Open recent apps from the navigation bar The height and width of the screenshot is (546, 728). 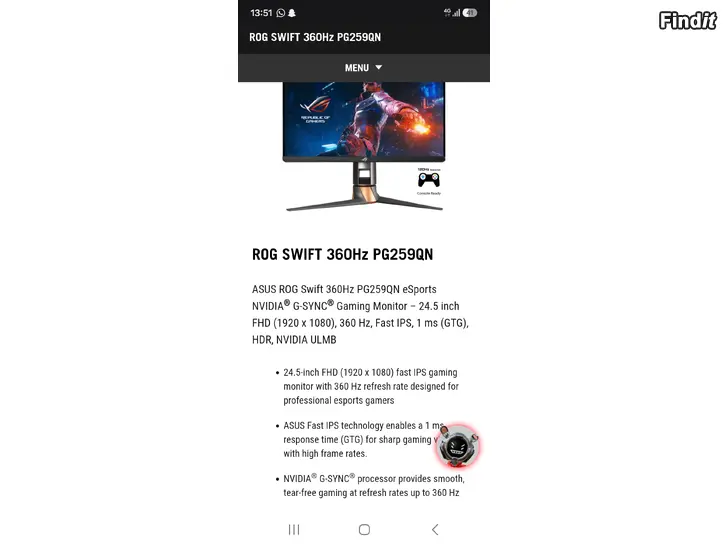point(294,530)
